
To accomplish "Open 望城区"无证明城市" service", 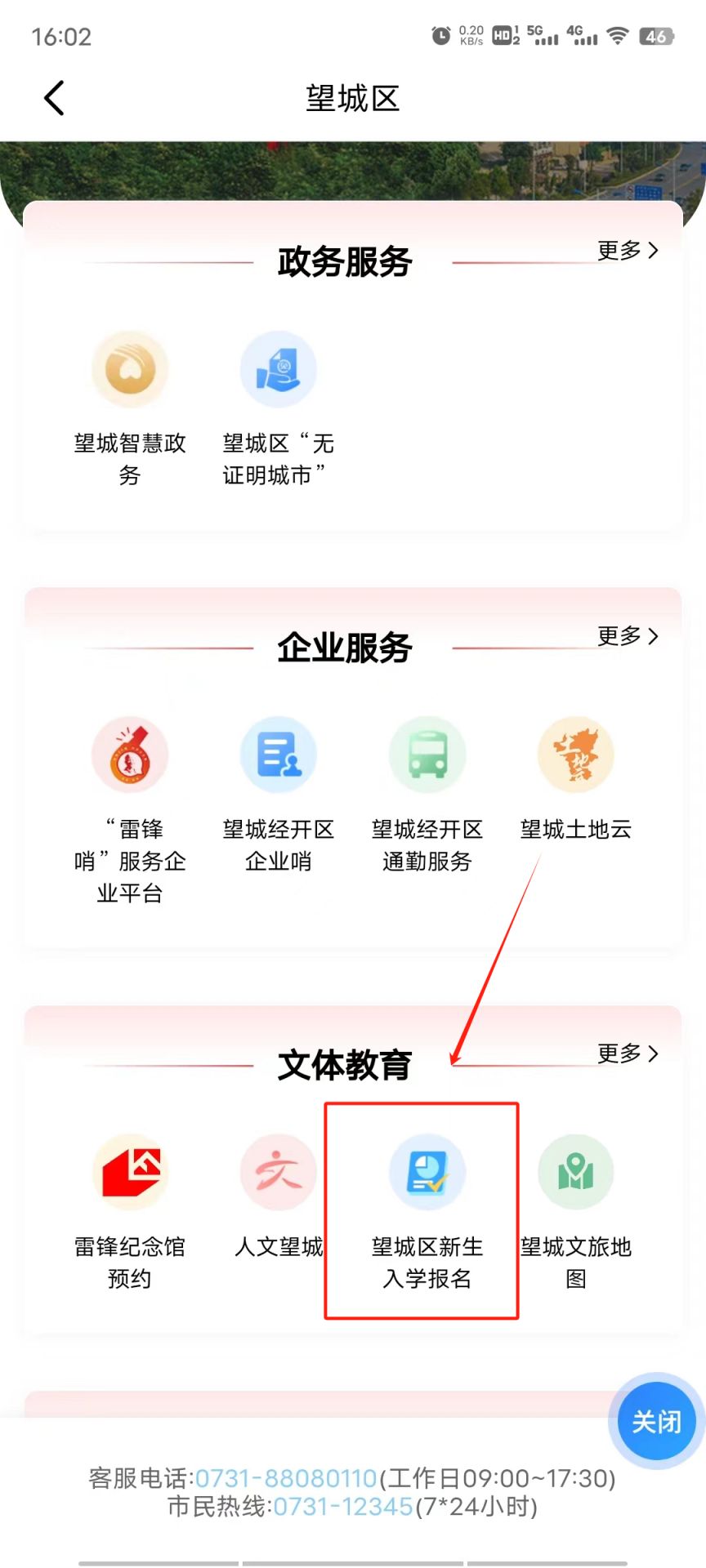I will point(279,370).
